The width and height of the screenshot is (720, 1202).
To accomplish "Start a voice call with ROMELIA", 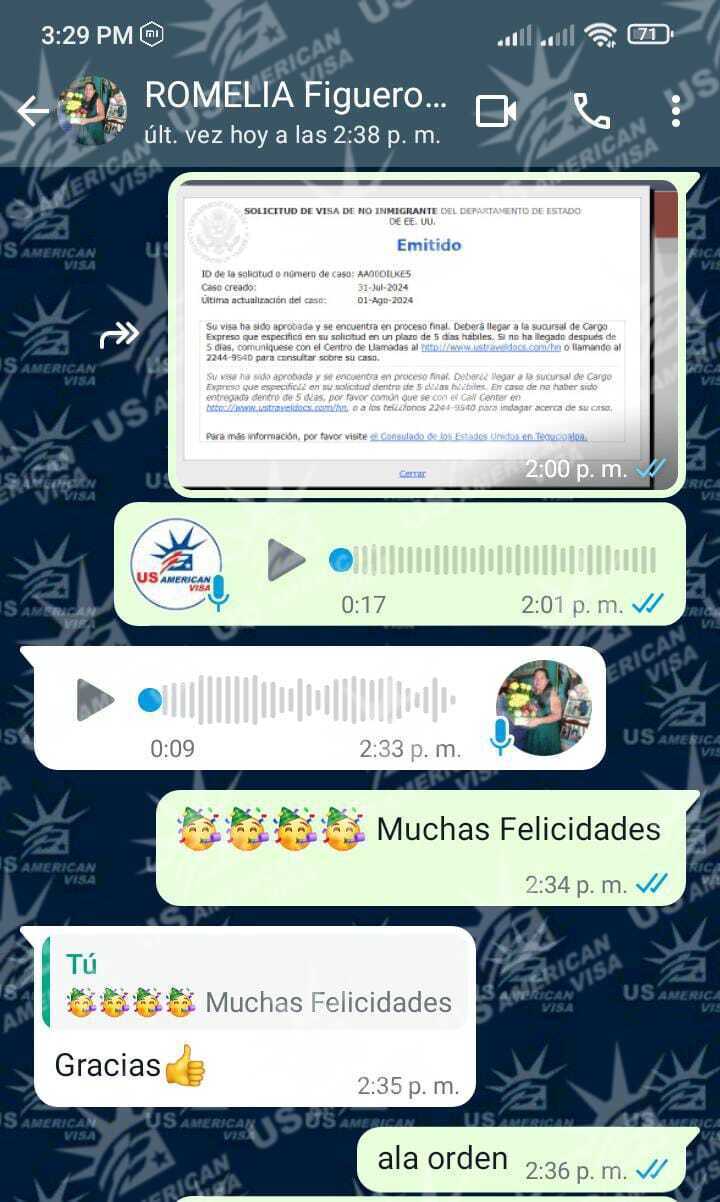I will pos(591,111).
